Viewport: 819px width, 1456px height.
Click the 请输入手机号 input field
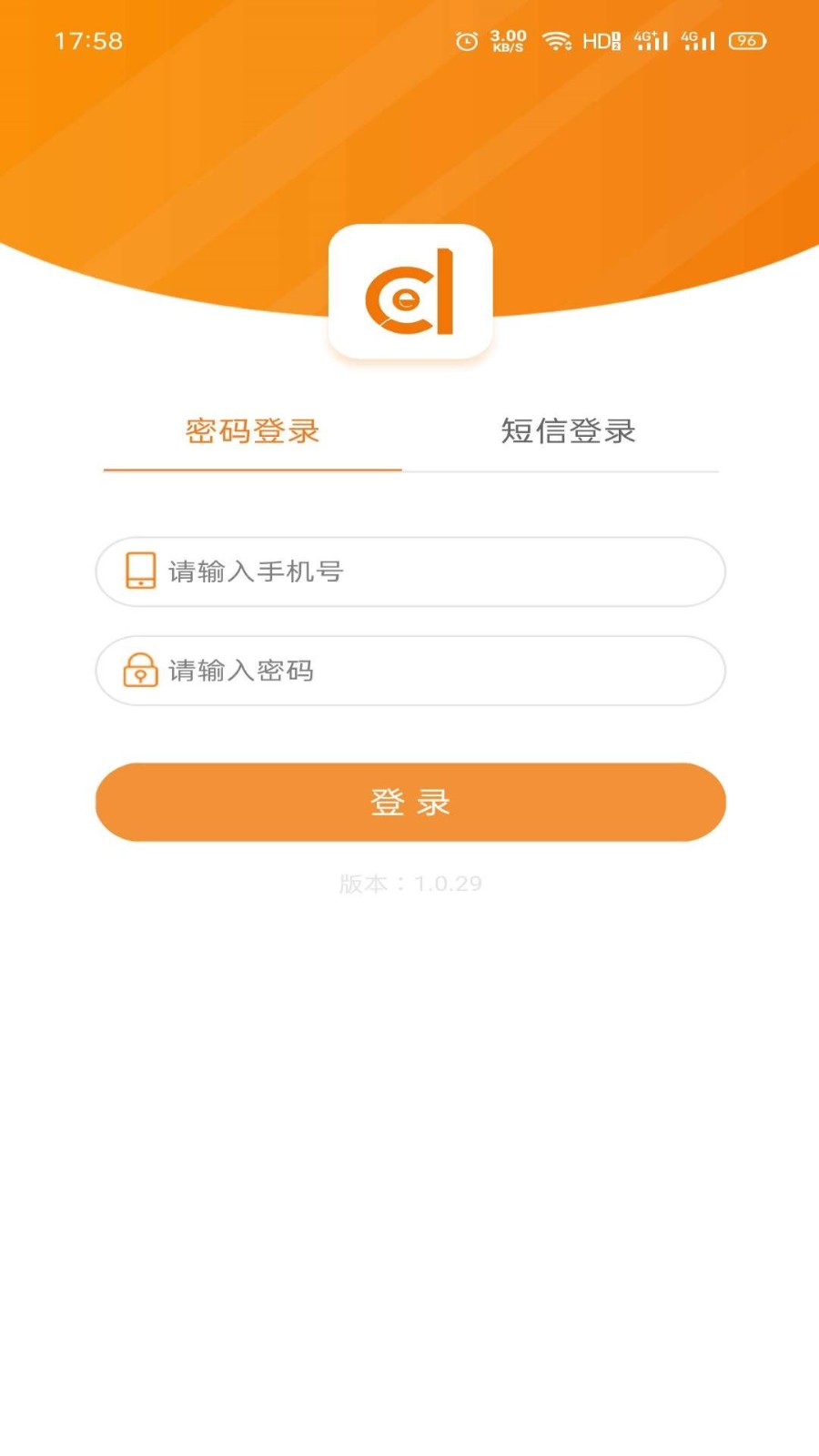pyautogui.click(x=409, y=571)
